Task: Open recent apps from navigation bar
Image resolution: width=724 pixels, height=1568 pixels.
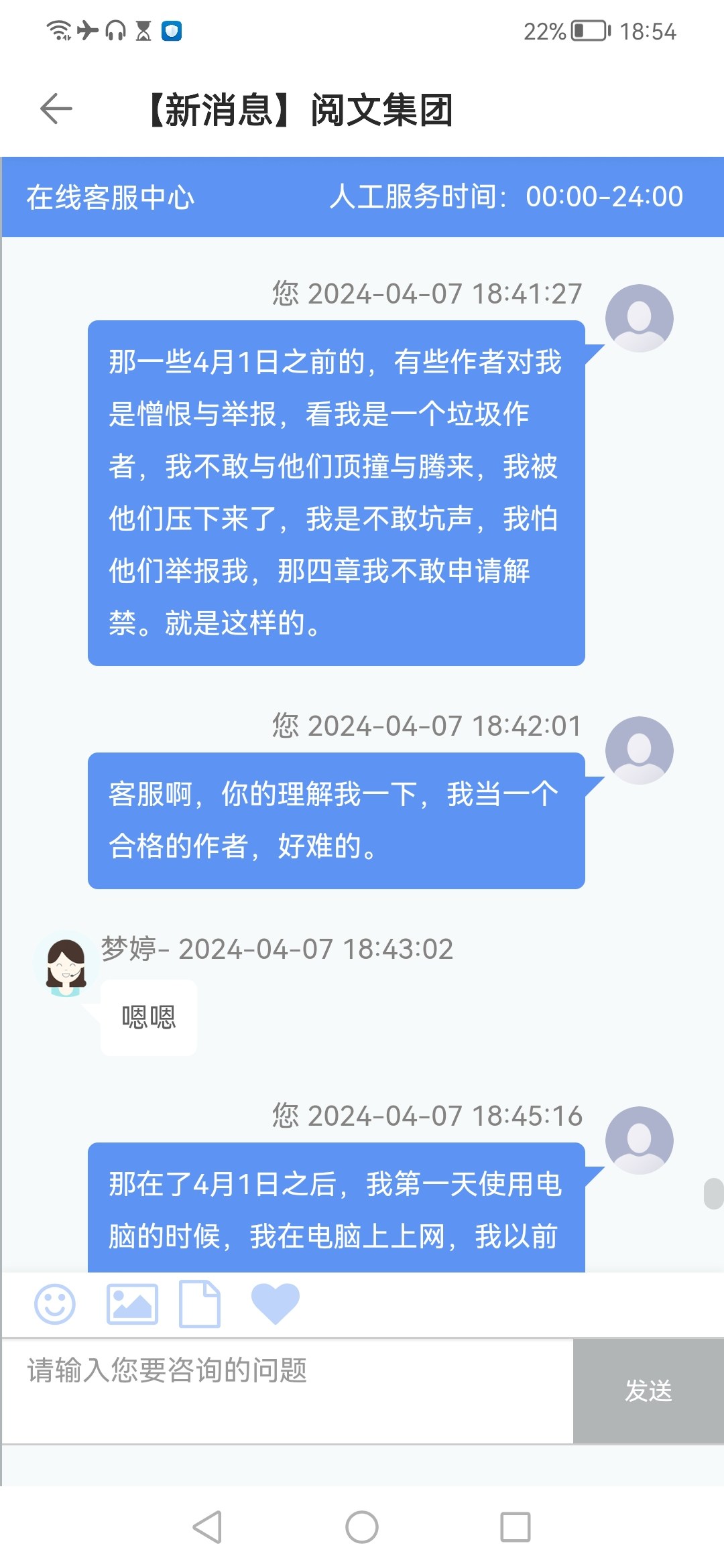Action: (516, 1527)
